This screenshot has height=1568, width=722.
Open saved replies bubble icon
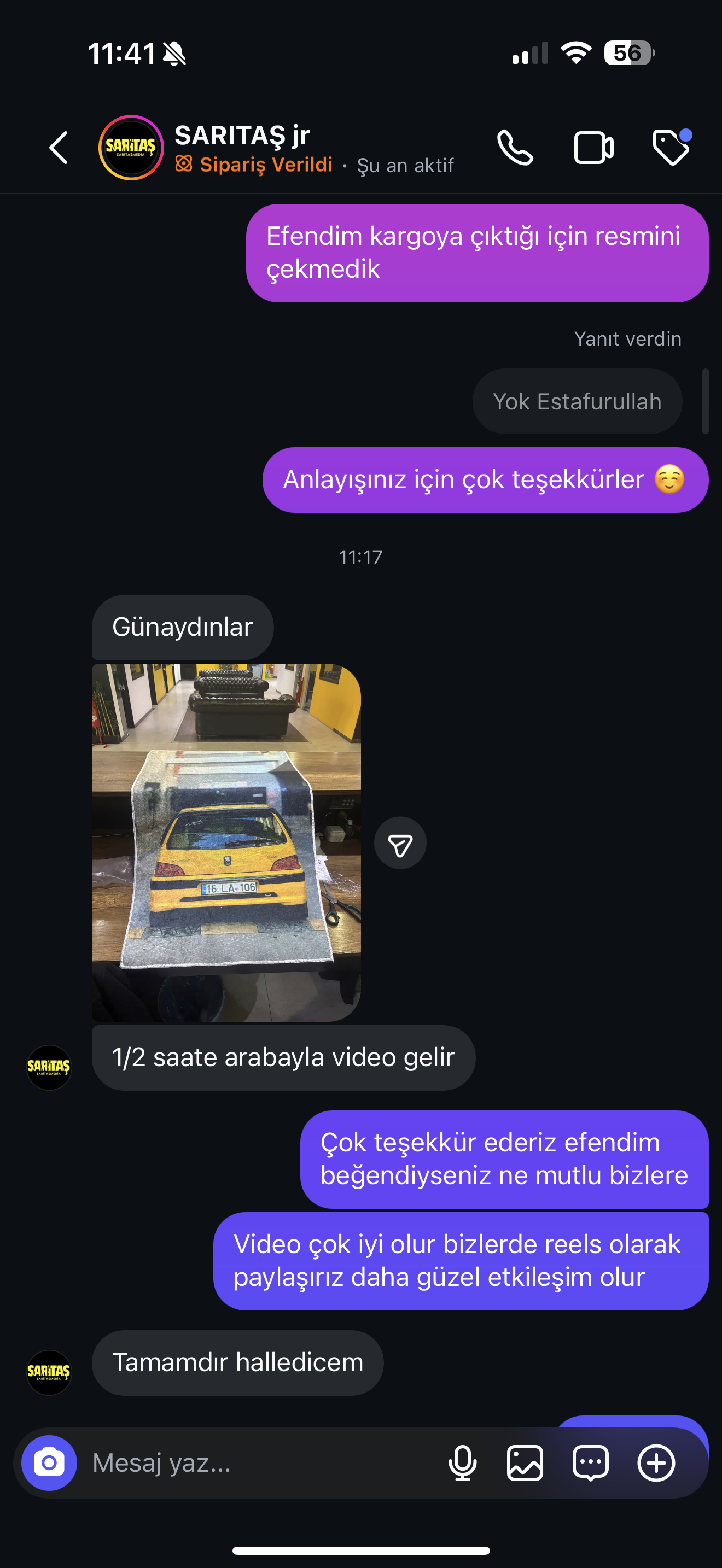point(590,1462)
